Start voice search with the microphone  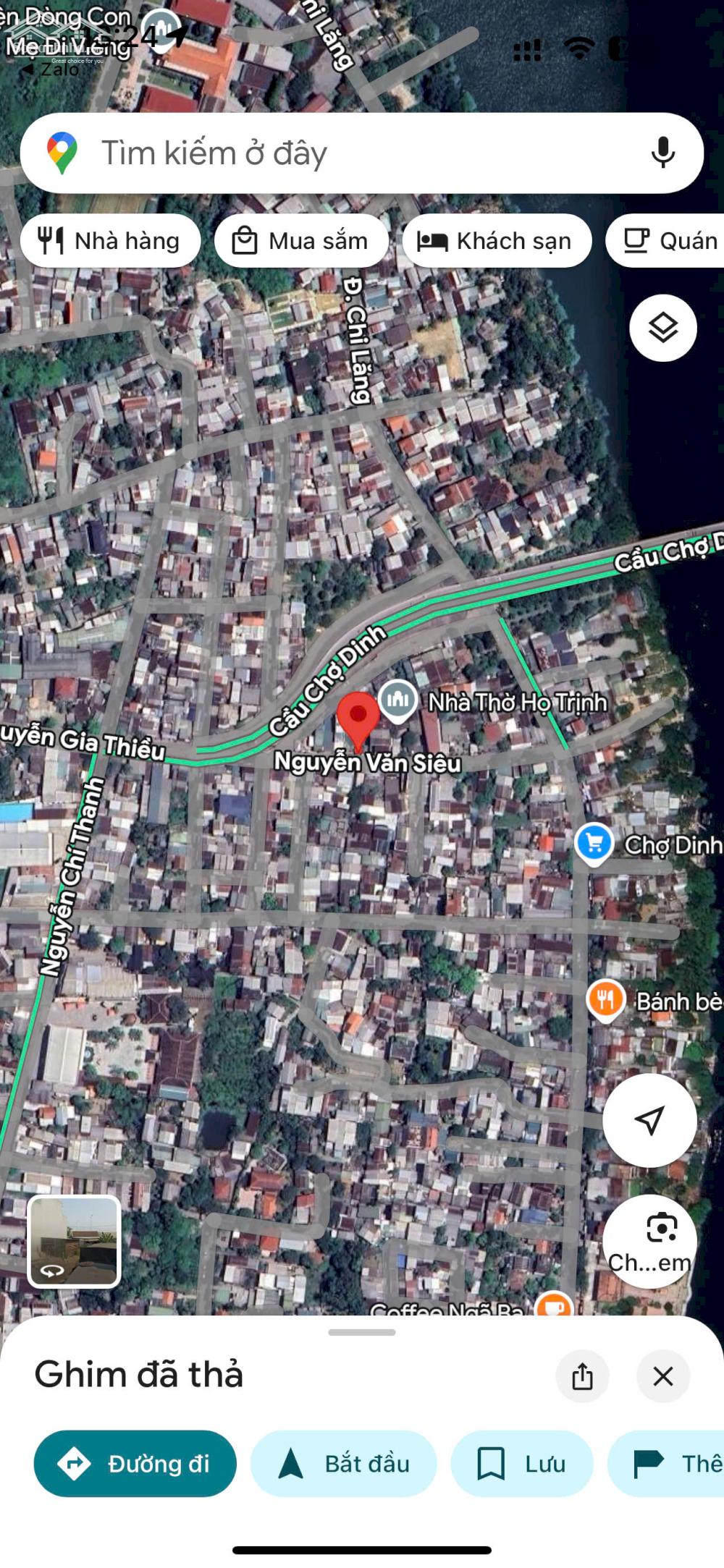(662, 153)
